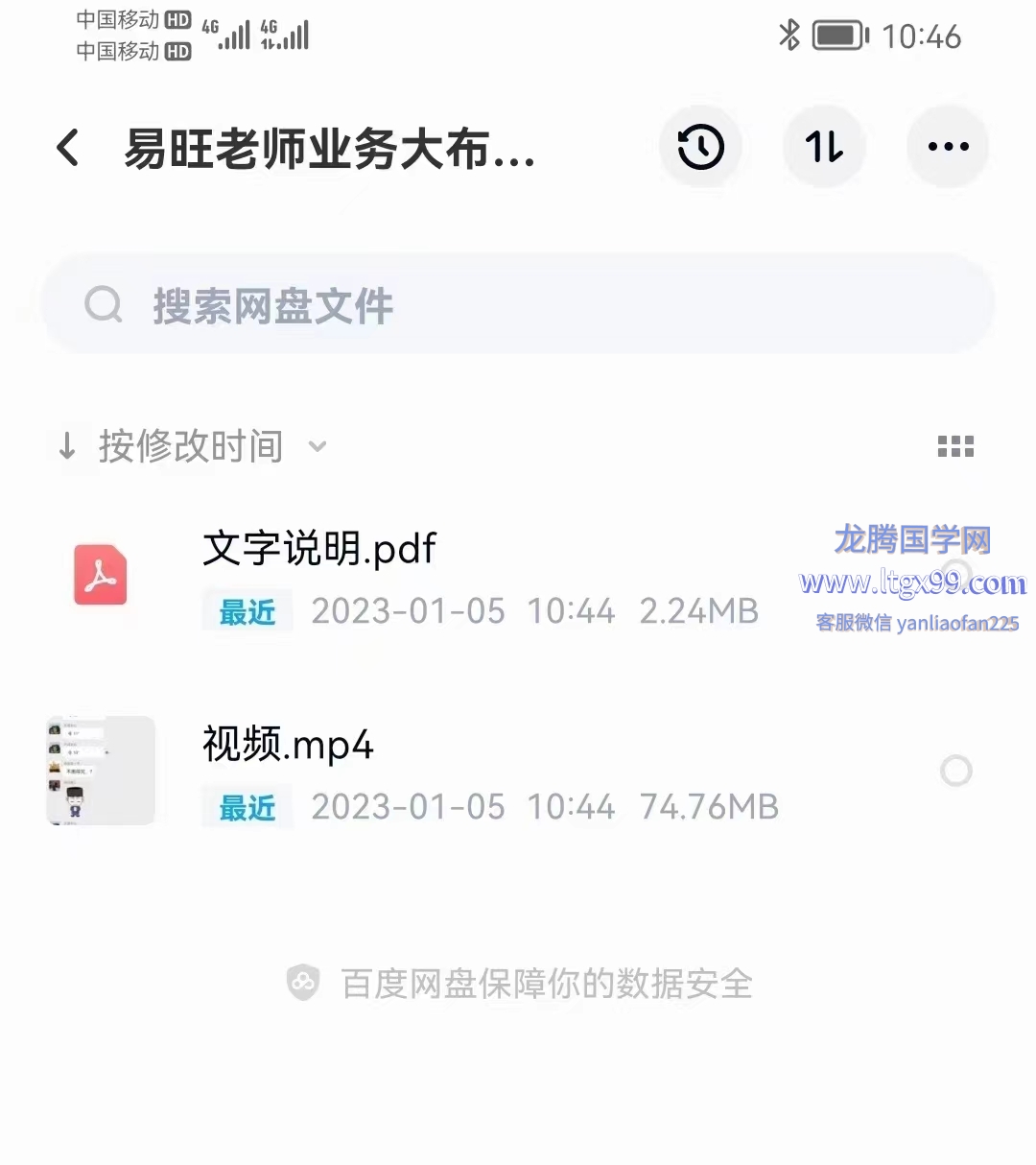Screen dimensions: 1036x1165
Task: Expand the 按修改时间 sort dropdown
Action: pos(192,446)
